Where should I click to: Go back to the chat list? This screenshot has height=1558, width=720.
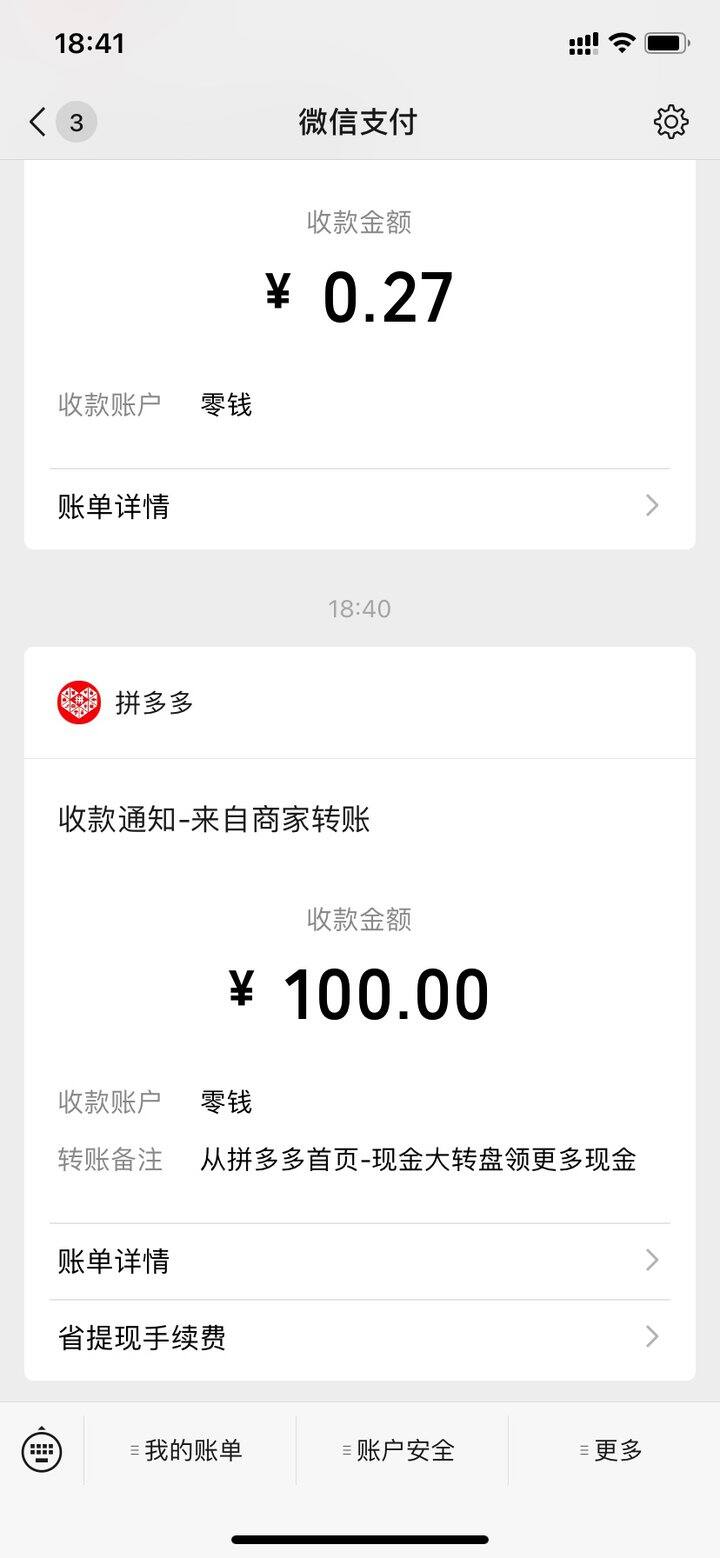[x=60, y=122]
